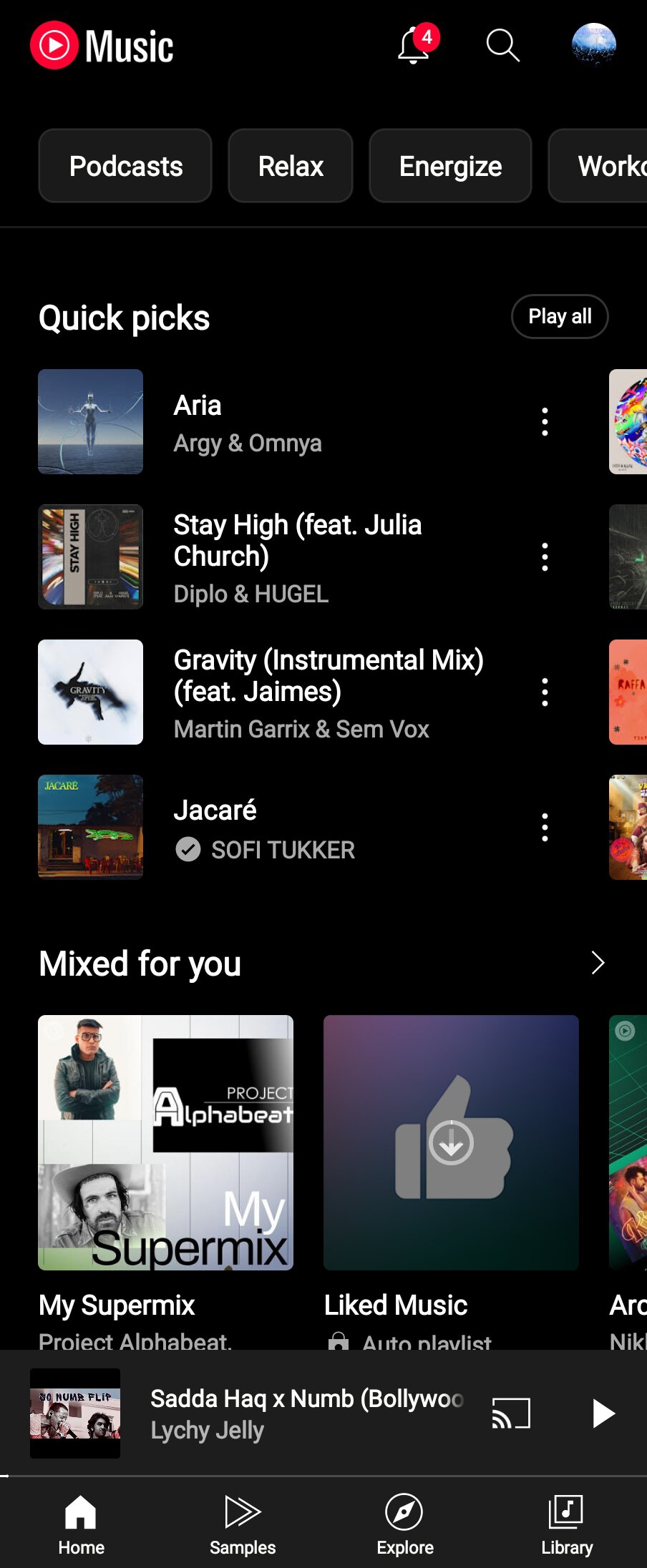
Task: Open the Liked Music playlist
Action: coord(451,1142)
